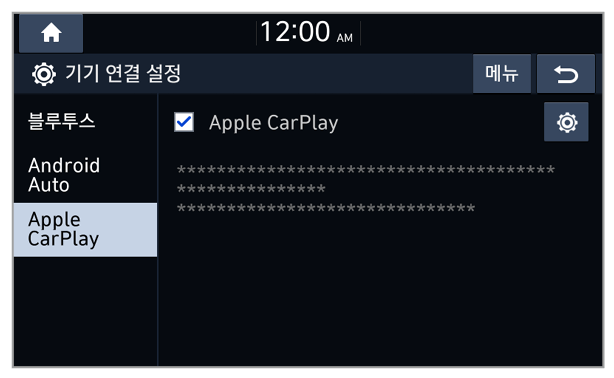The height and width of the screenshot is (378, 614).
Task: Select the 블루투스 tab
Action: [85, 121]
